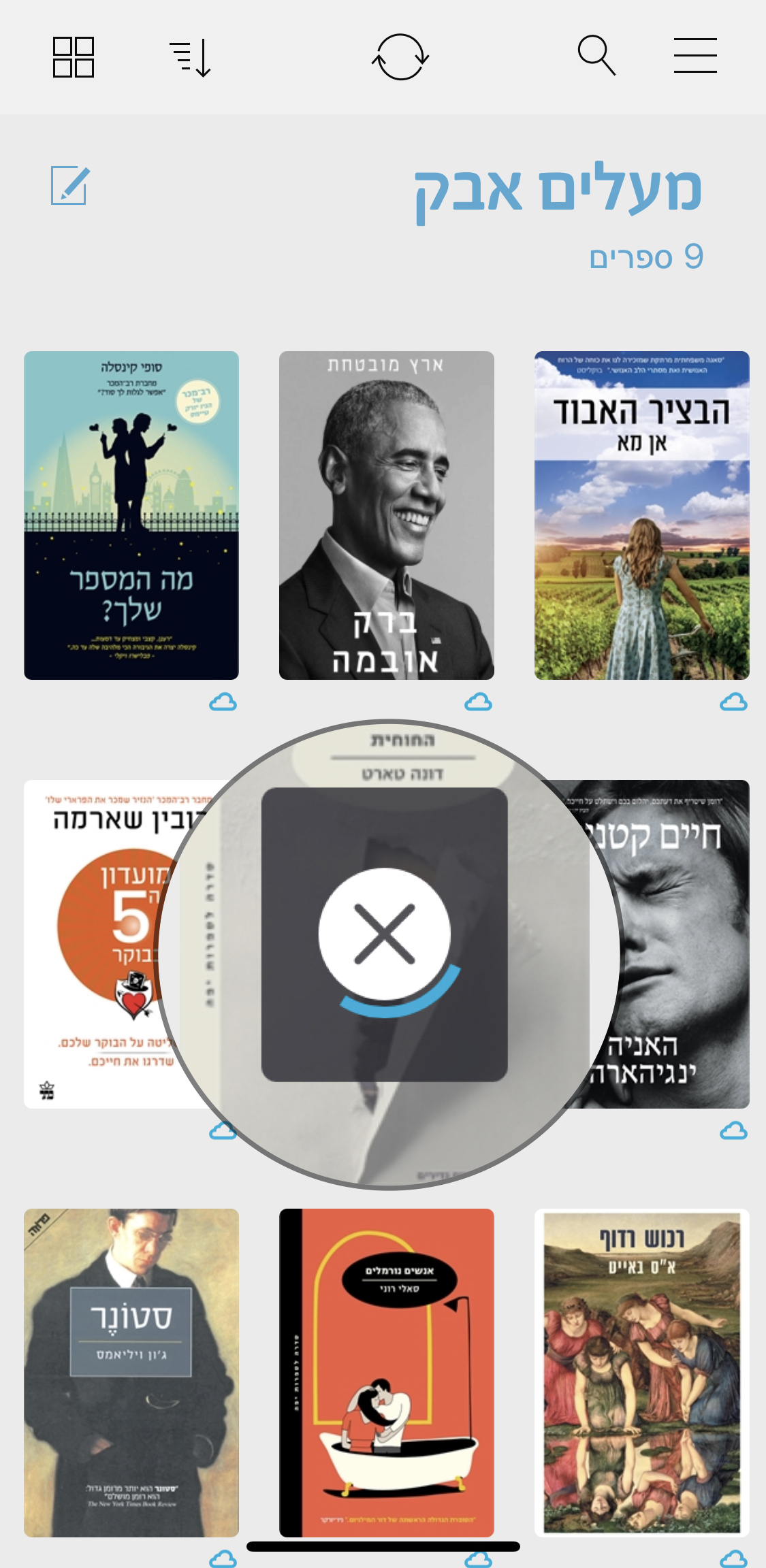
Task: Edit the מעלים אבק shelf
Action: [70, 185]
